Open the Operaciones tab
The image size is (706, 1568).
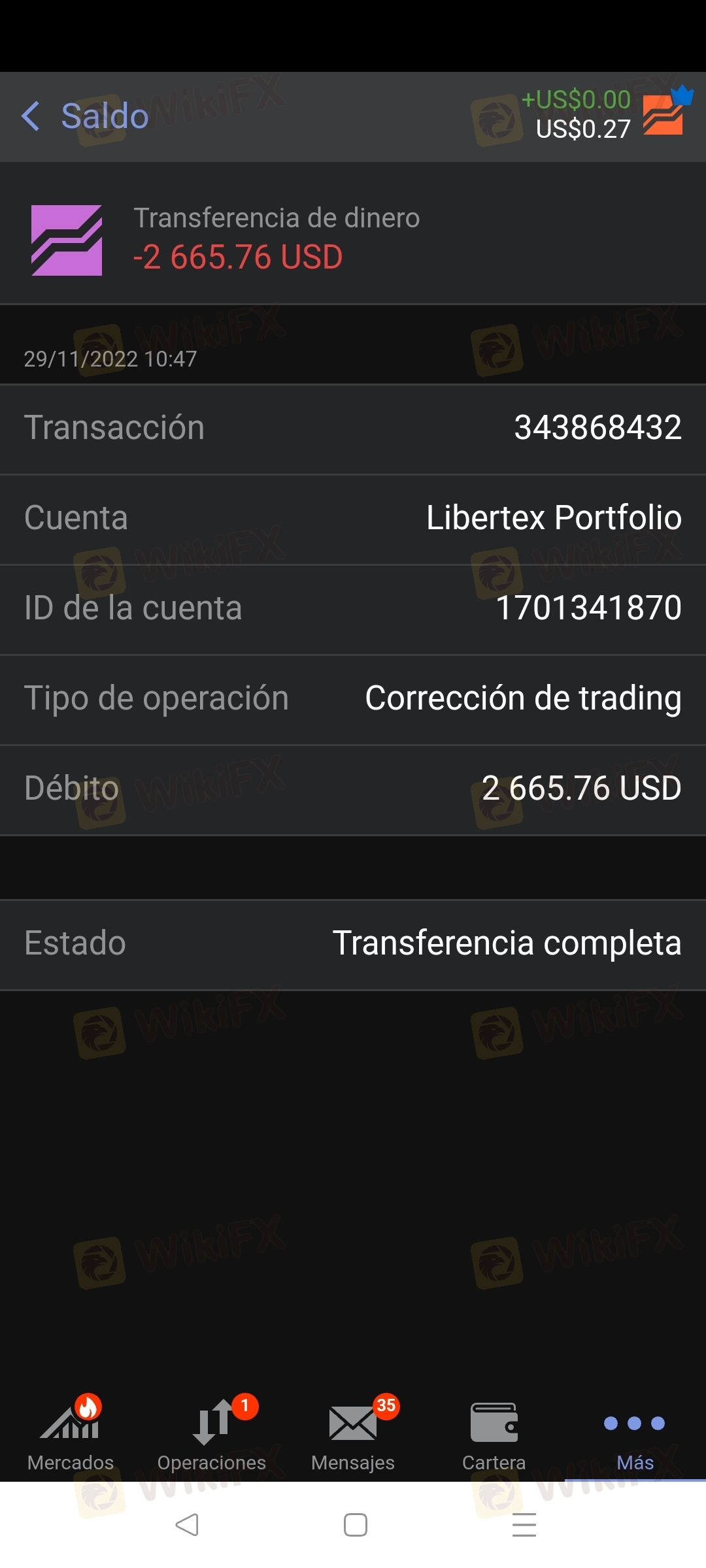212,1433
